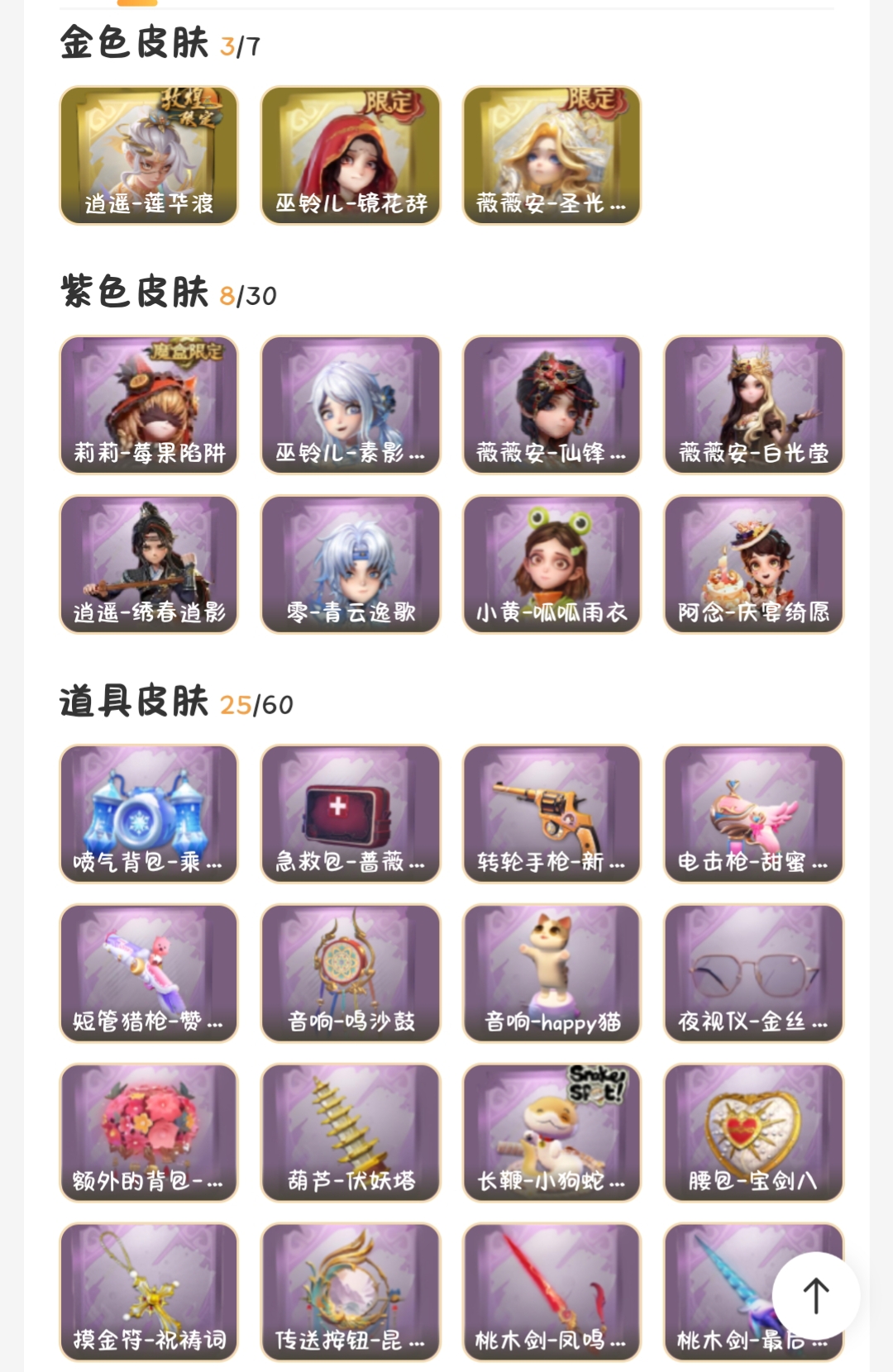This screenshot has width=893, height=1372.
Task: View the 薇薇安-仙锋 skin tile
Action: [552, 405]
